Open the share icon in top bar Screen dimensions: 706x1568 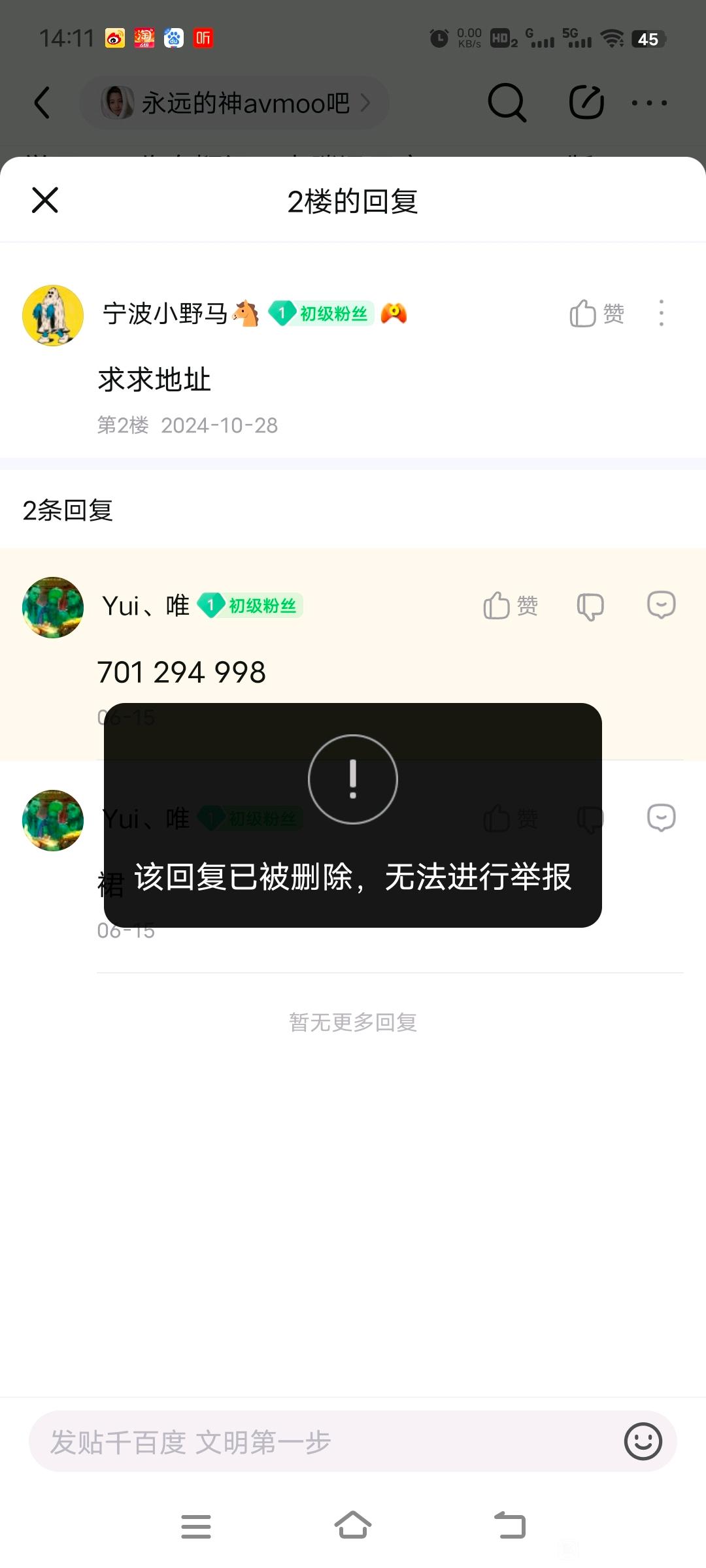click(586, 103)
